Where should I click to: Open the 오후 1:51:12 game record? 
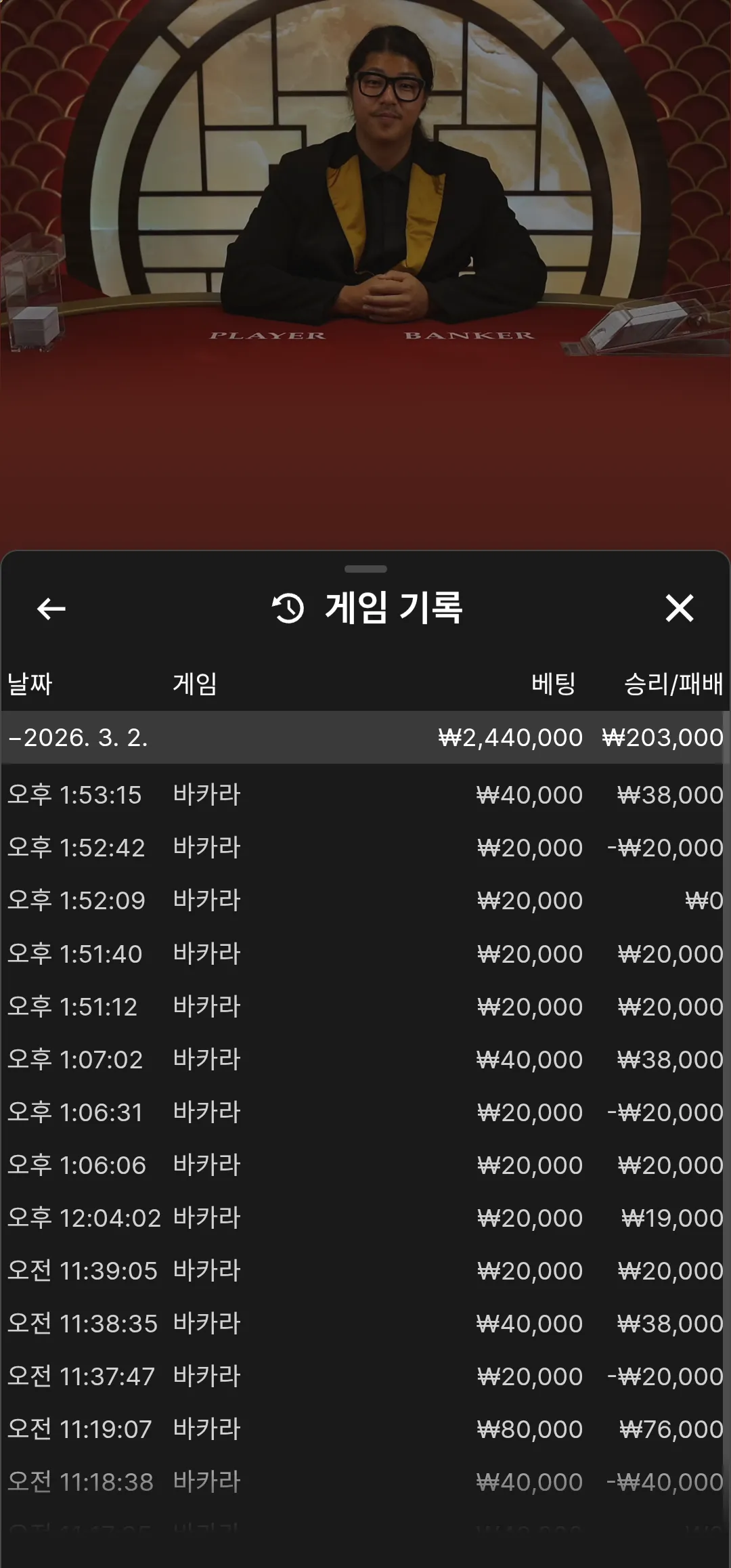click(x=365, y=1007)
